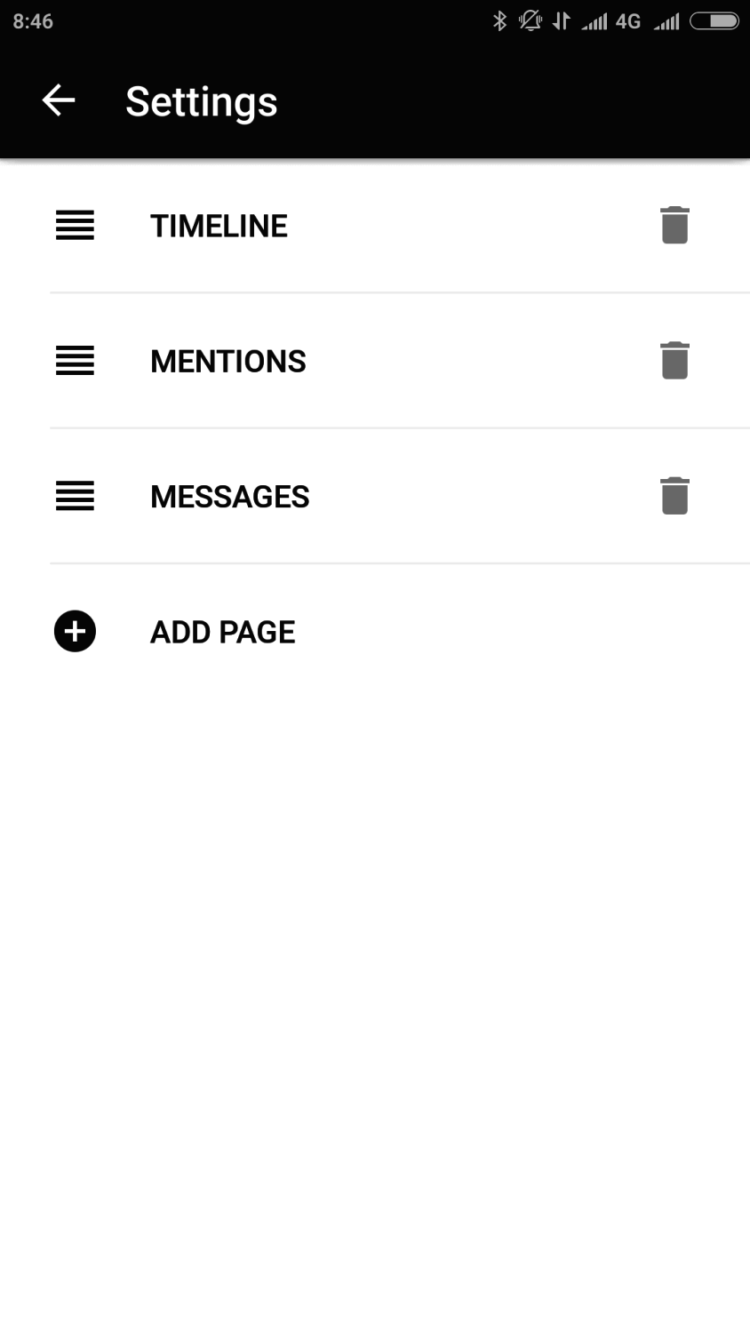The image size is (750, 1333).
Task: Tap the Settings title text
Action: tap(201, 100)
